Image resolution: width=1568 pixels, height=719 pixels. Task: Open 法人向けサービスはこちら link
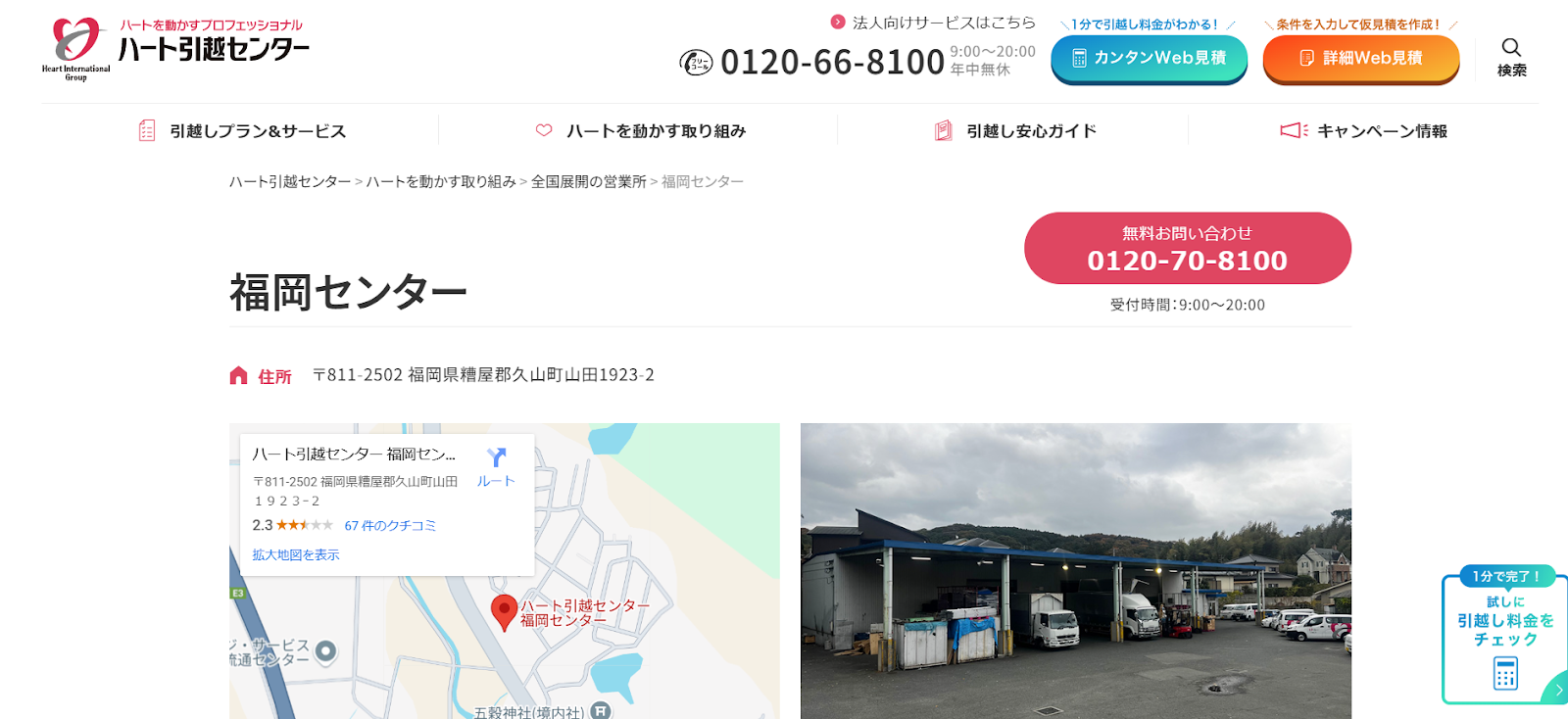coord(943,23)
